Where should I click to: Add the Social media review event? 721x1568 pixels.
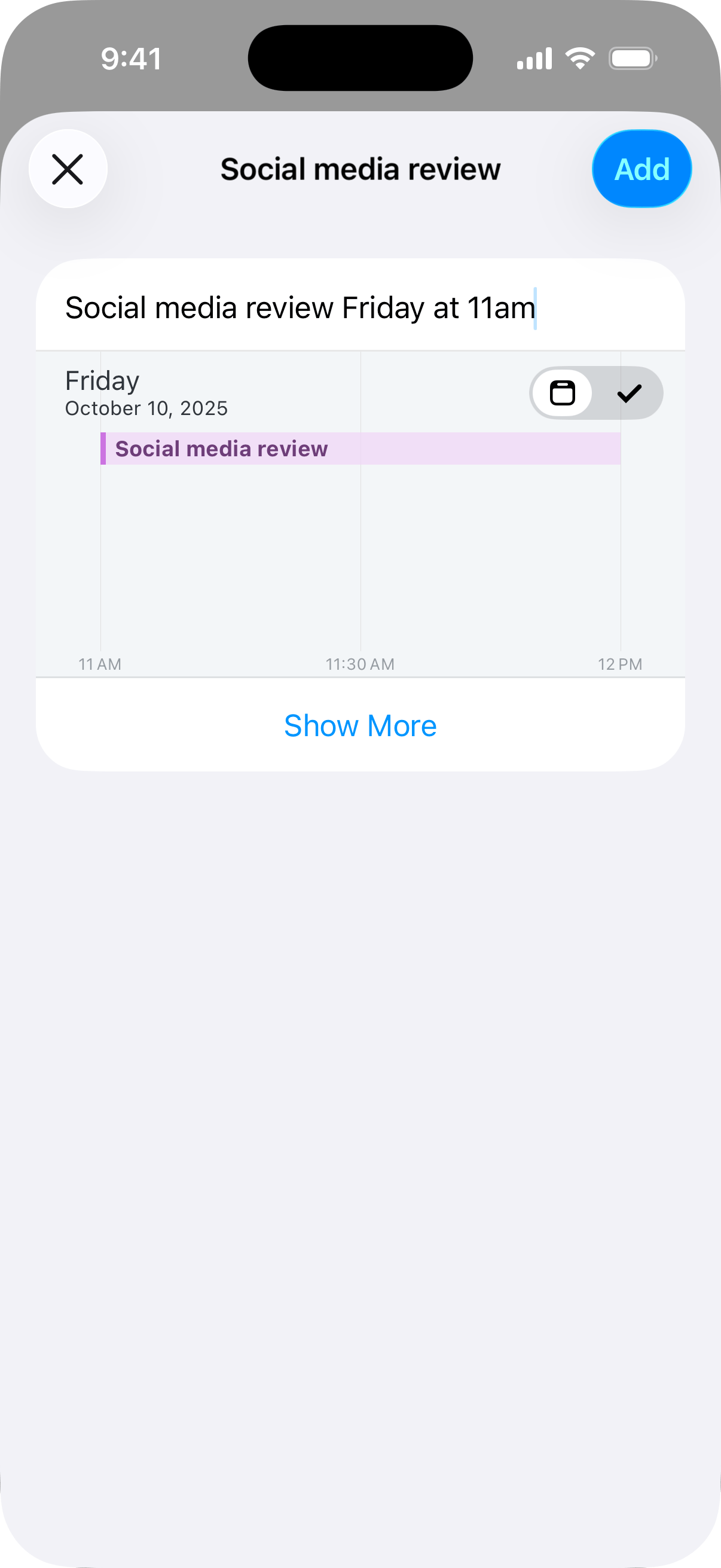point(641,169)
